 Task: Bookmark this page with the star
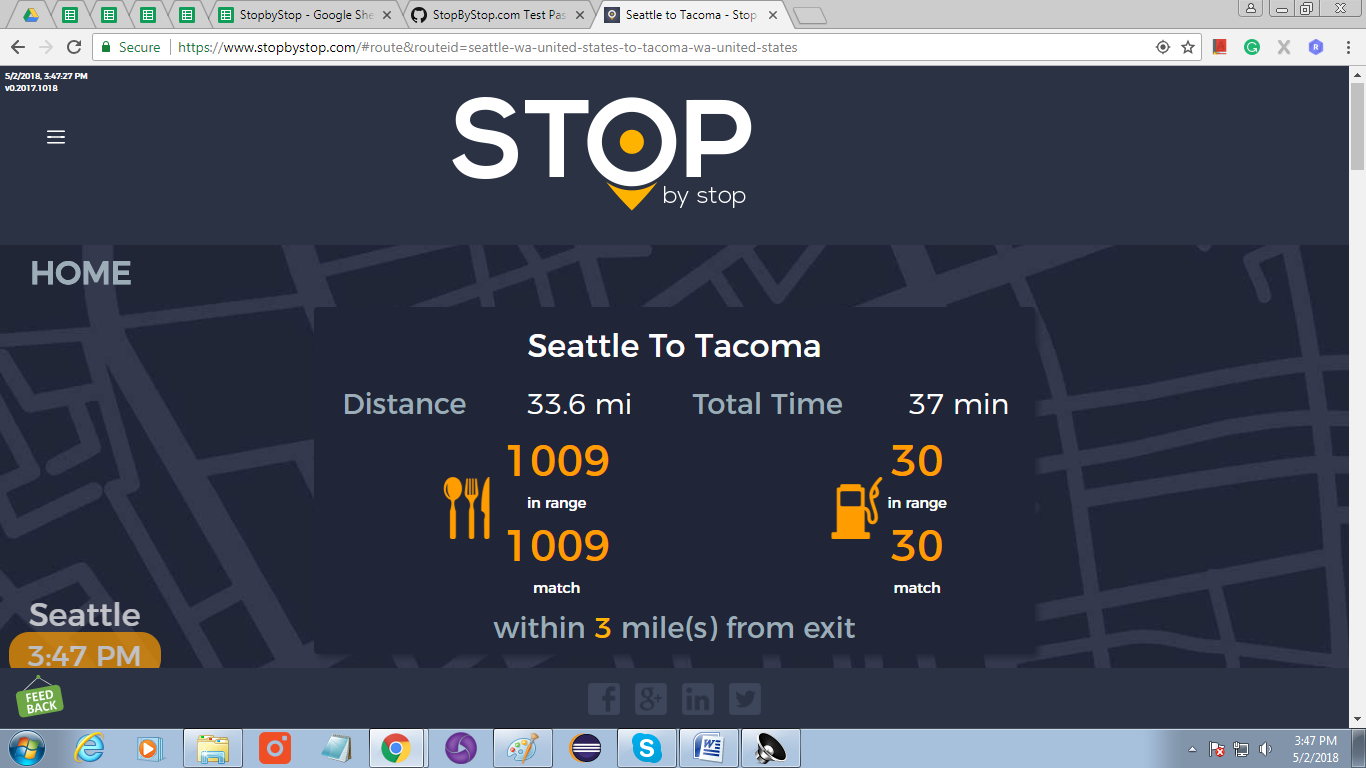point(1188,47)
